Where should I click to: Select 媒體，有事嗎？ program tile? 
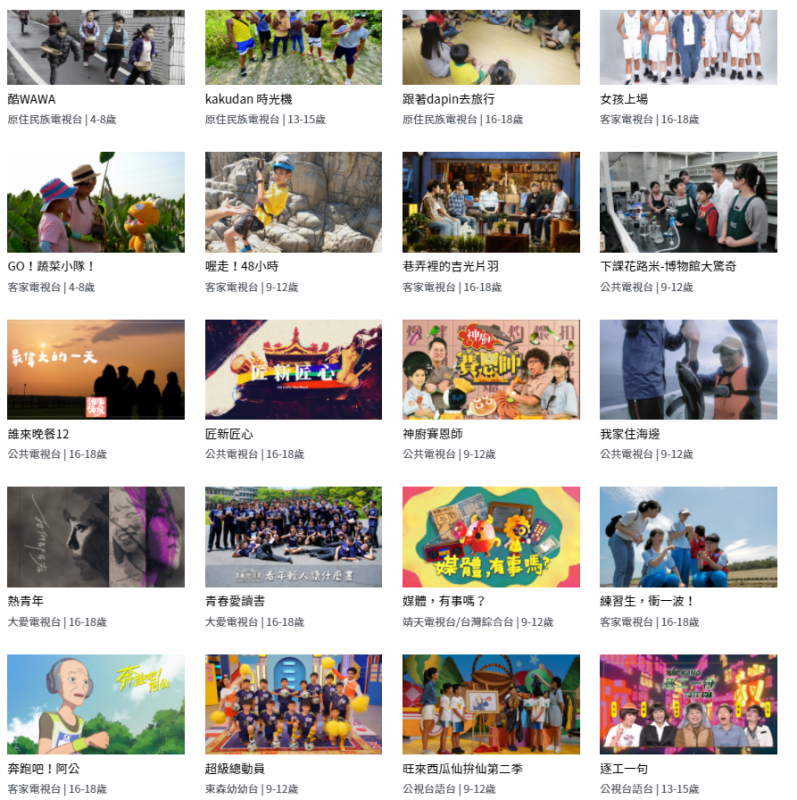click(x=491, y=537)
